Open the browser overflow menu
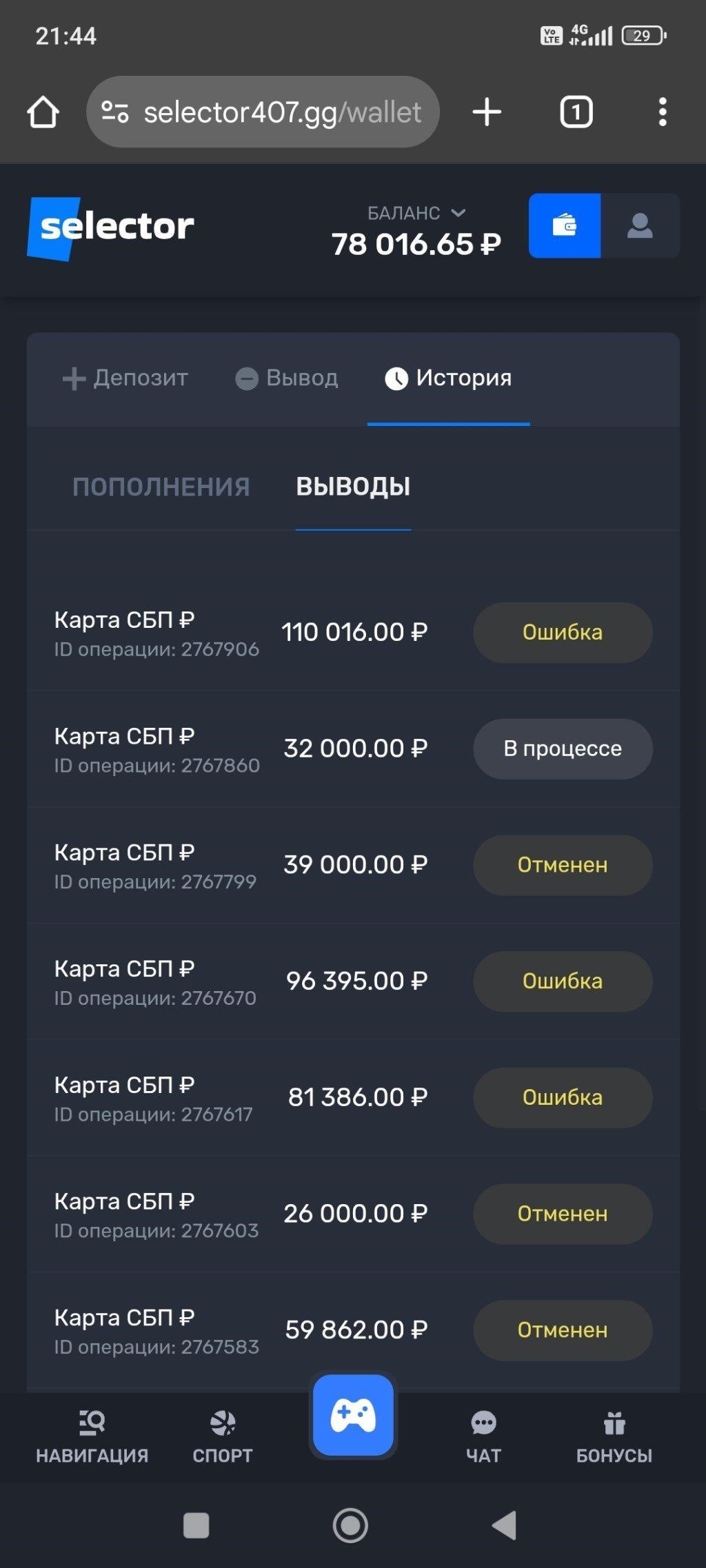706x1568 pixels. click(x=663, y=112)
